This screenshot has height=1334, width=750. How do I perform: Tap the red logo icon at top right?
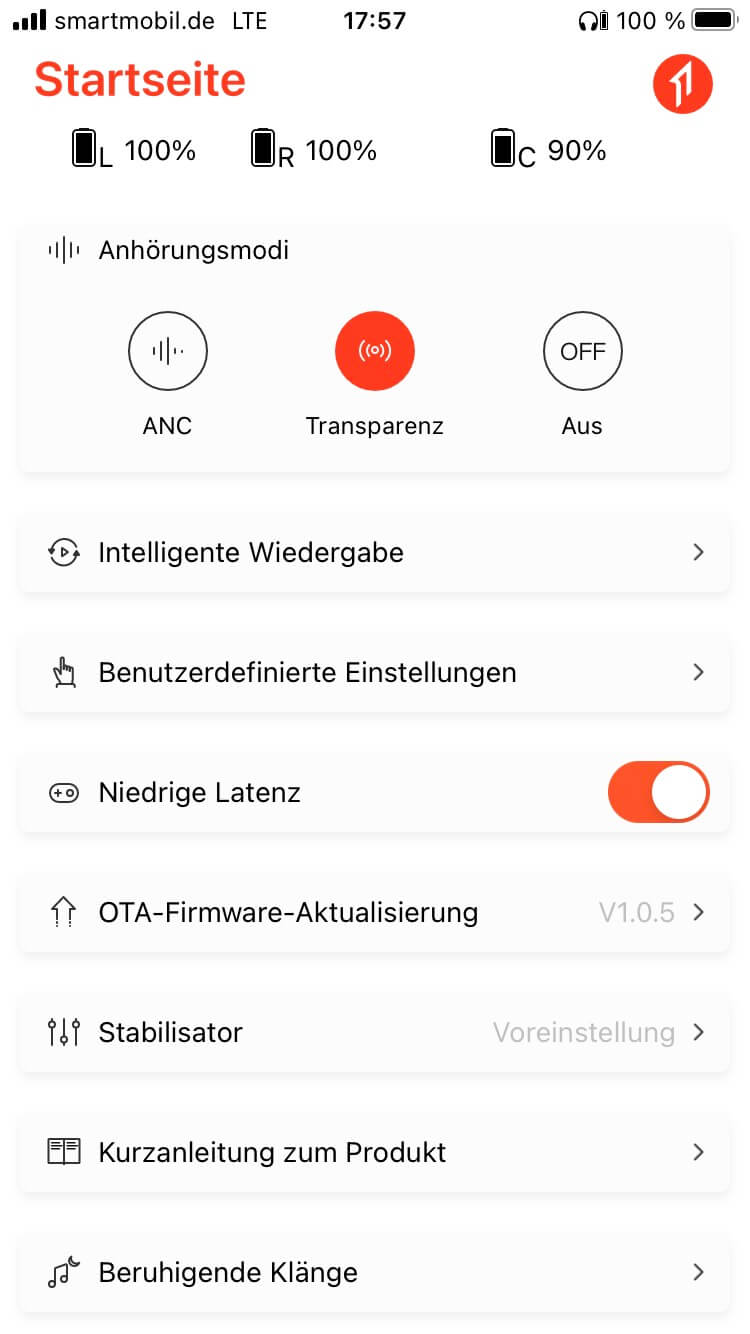682,85
